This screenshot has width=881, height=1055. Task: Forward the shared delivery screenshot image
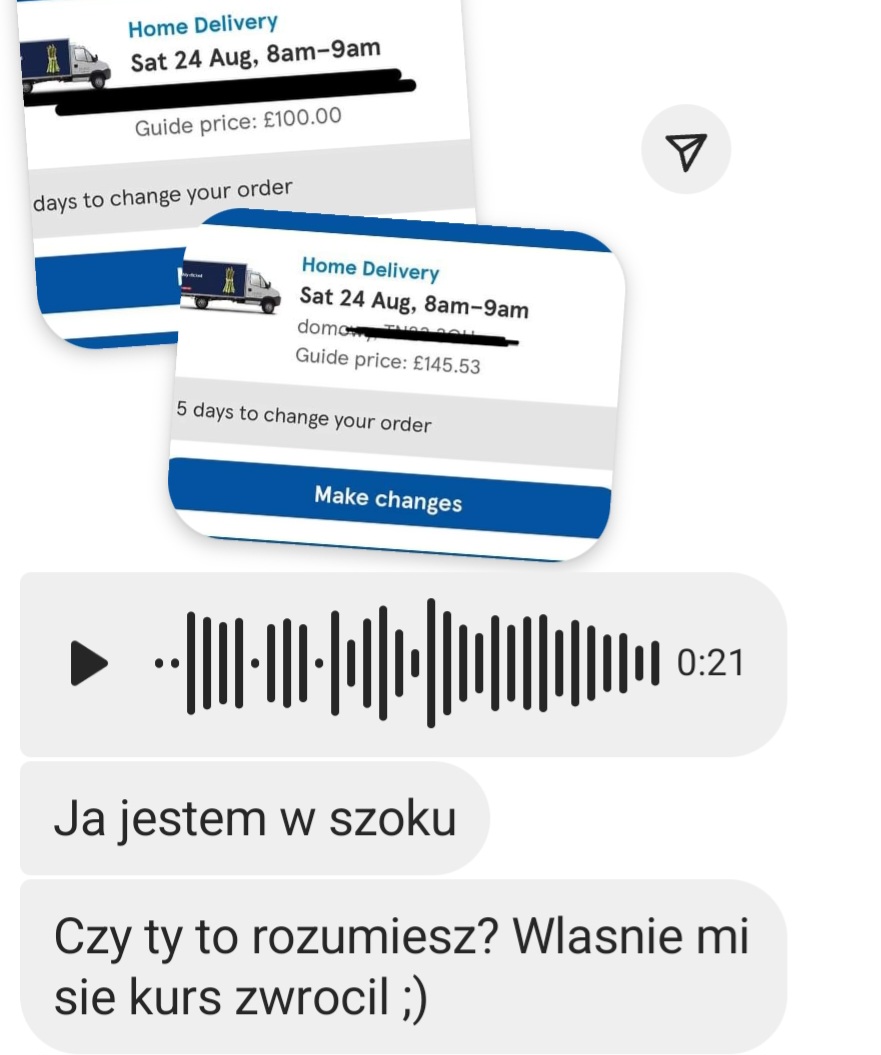tap(685, 150)
